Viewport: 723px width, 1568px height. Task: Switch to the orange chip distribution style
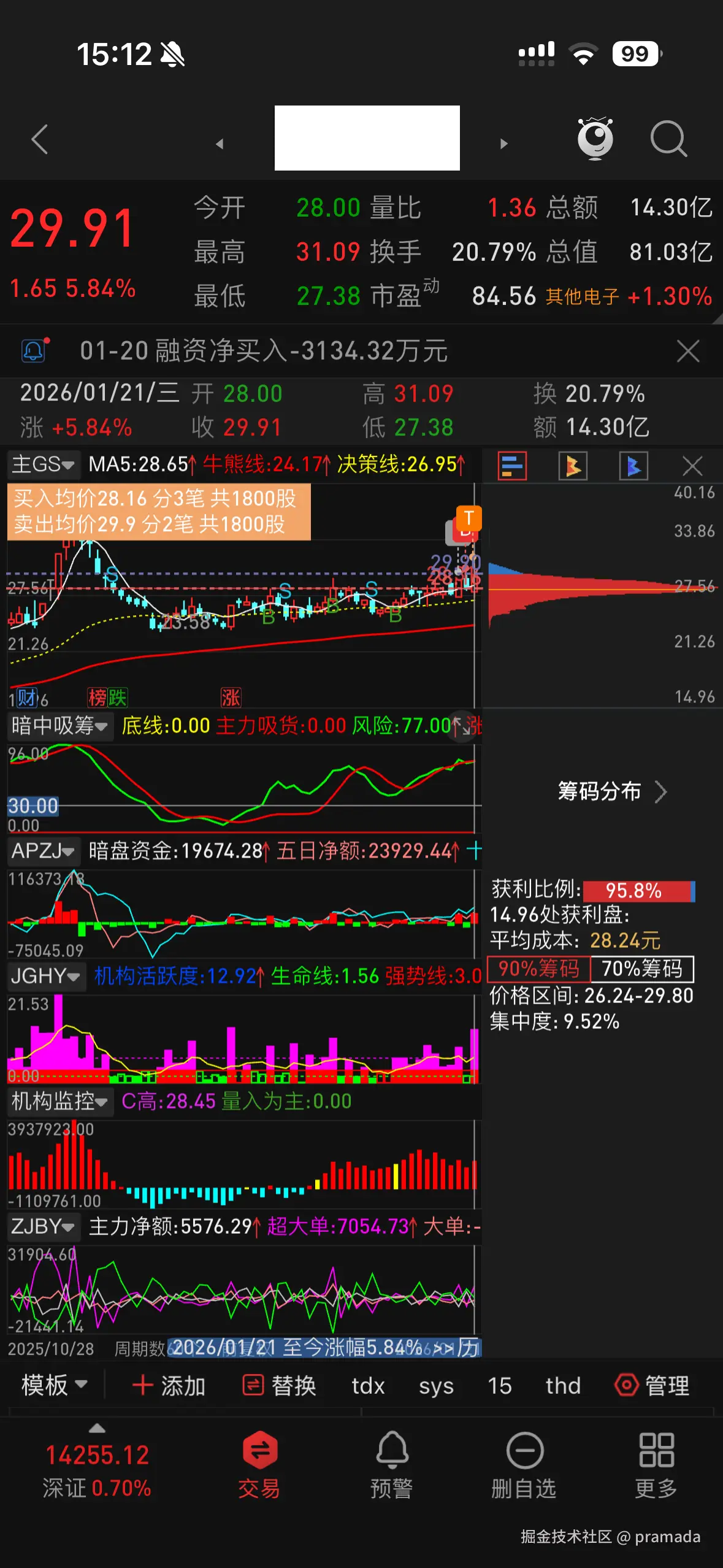[x=573, y=466]
